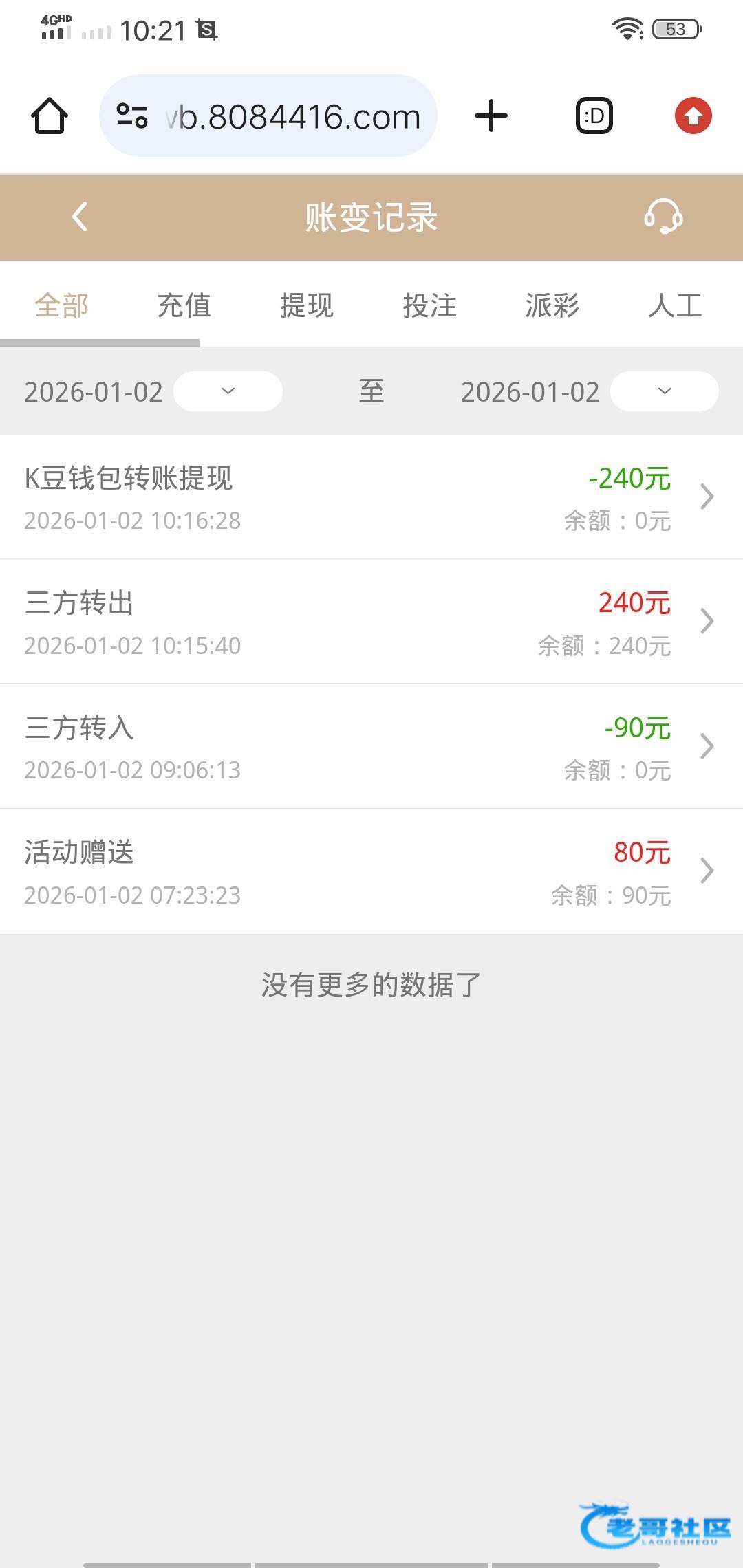This screenshot has width=743, height=1568.
Task: Open customer service headset icon
Action: tap(663, 217)
